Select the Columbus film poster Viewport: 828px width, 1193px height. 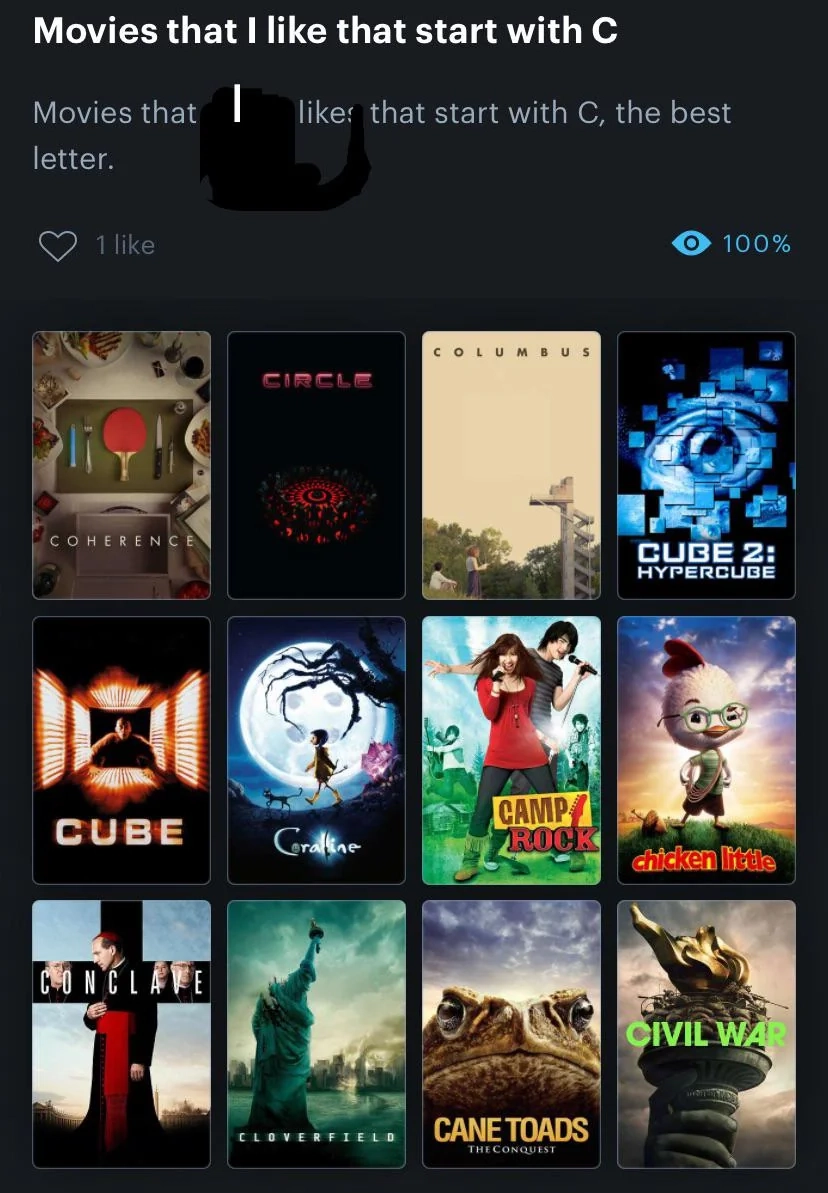coord(511,465)
